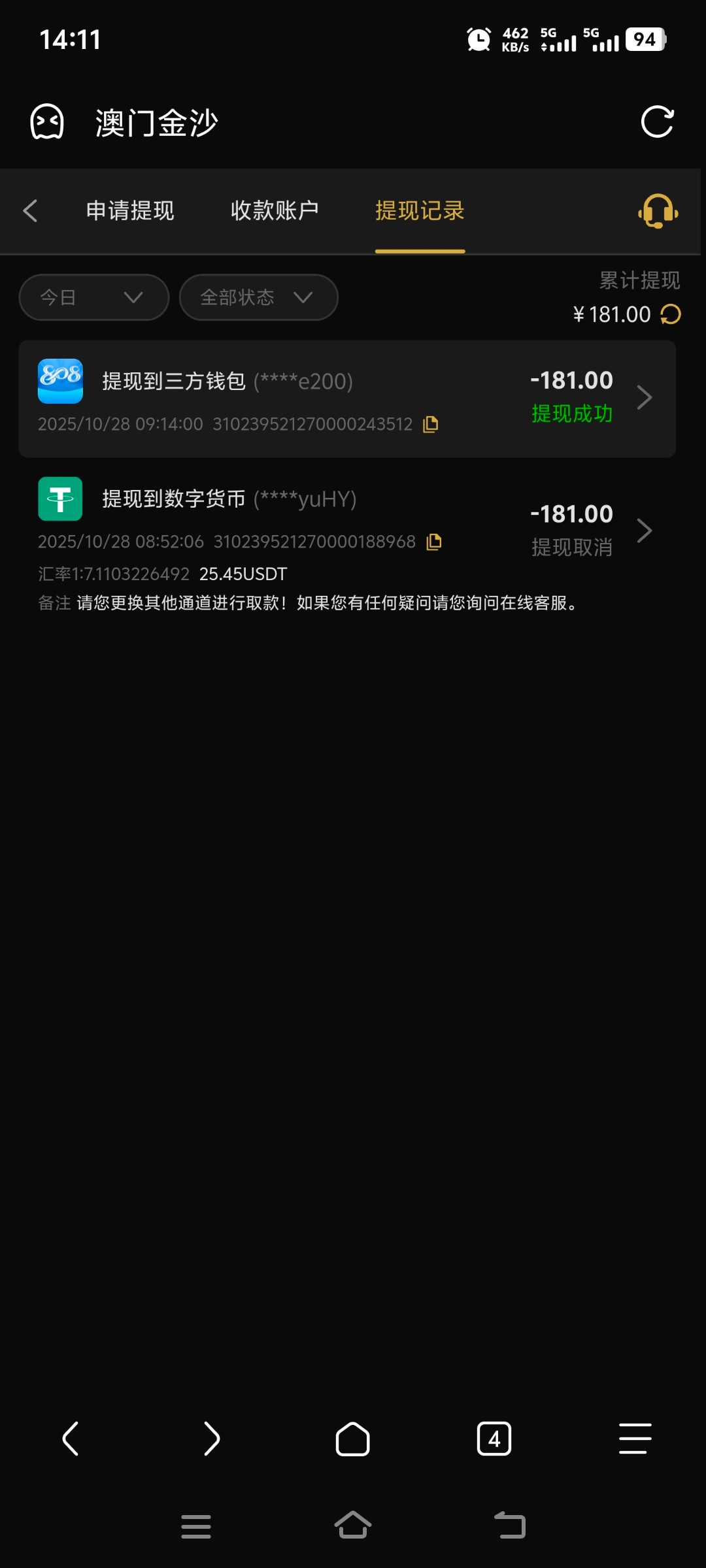Copy order number ending in 188968
706x1568 pixels.
tap(434, 542)
